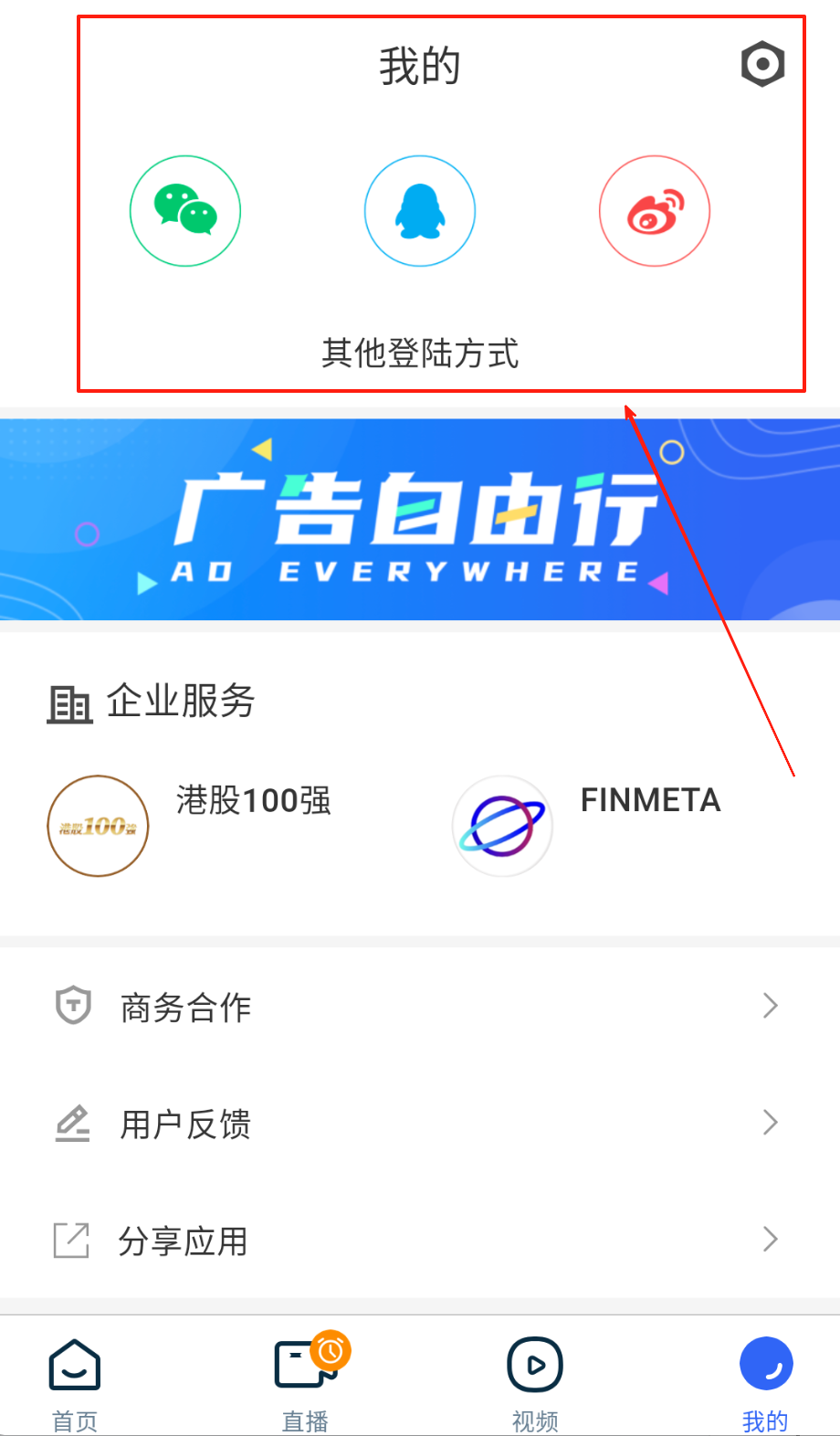This screenshot has width=840, height=1436.
Task: Open the settings gear icon
Action: click(x=762, y=64)
